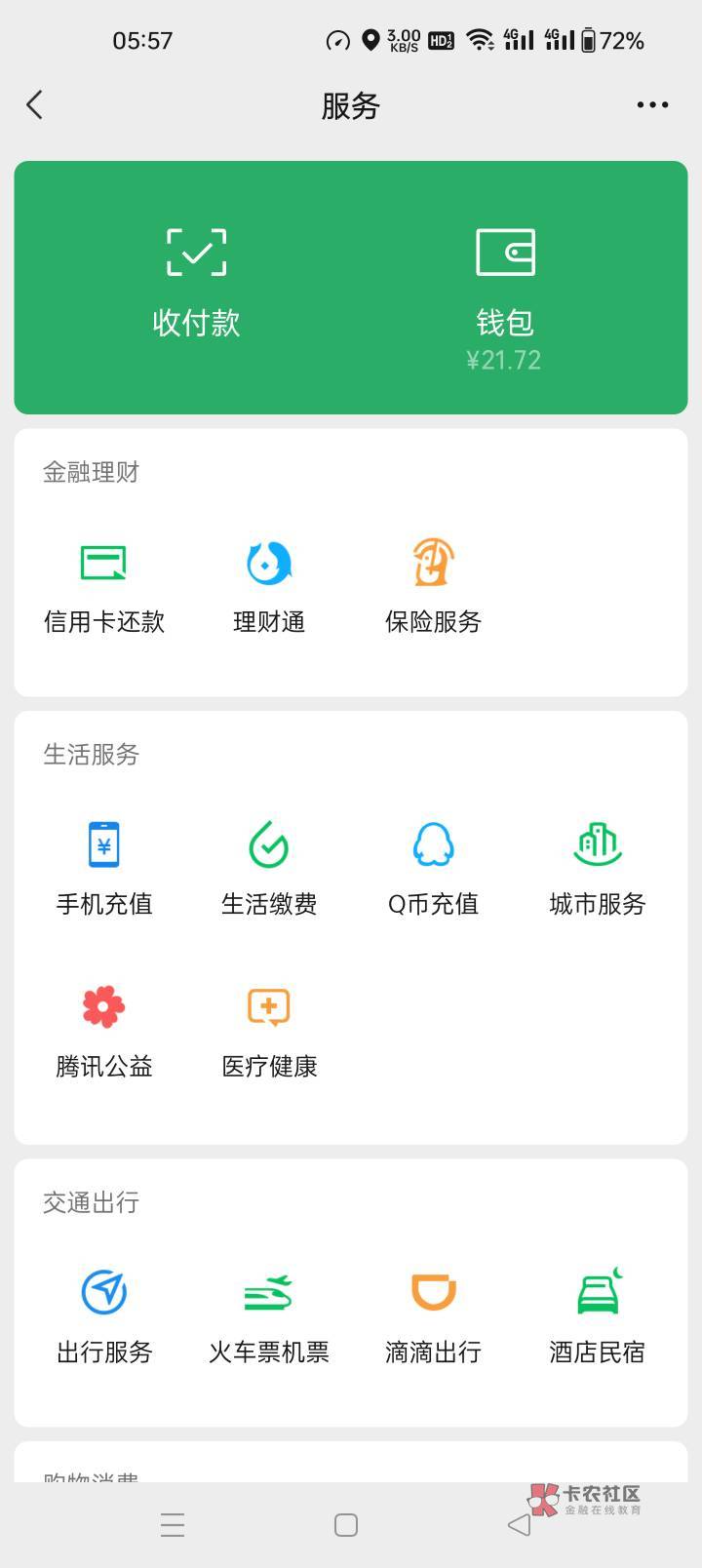Viewport: 702px width, 1568px height.
Task: Choose Q币充值
Action: point(433,869)
